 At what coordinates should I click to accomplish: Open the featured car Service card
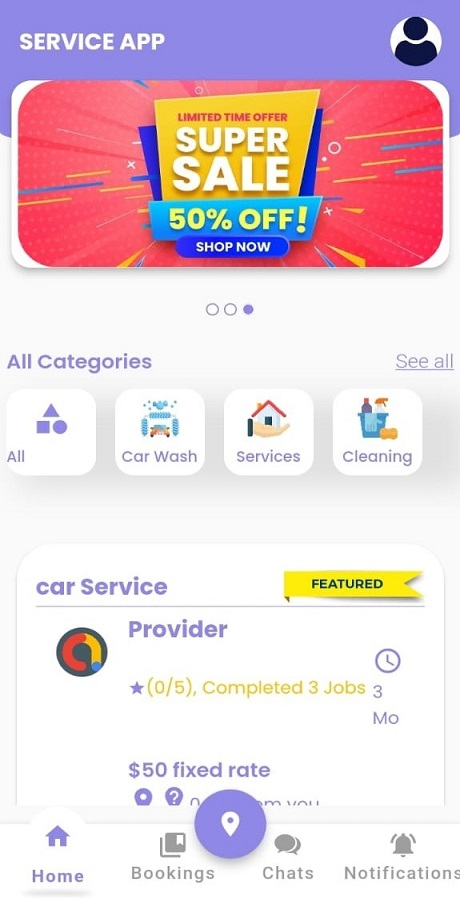click(230, 674)
